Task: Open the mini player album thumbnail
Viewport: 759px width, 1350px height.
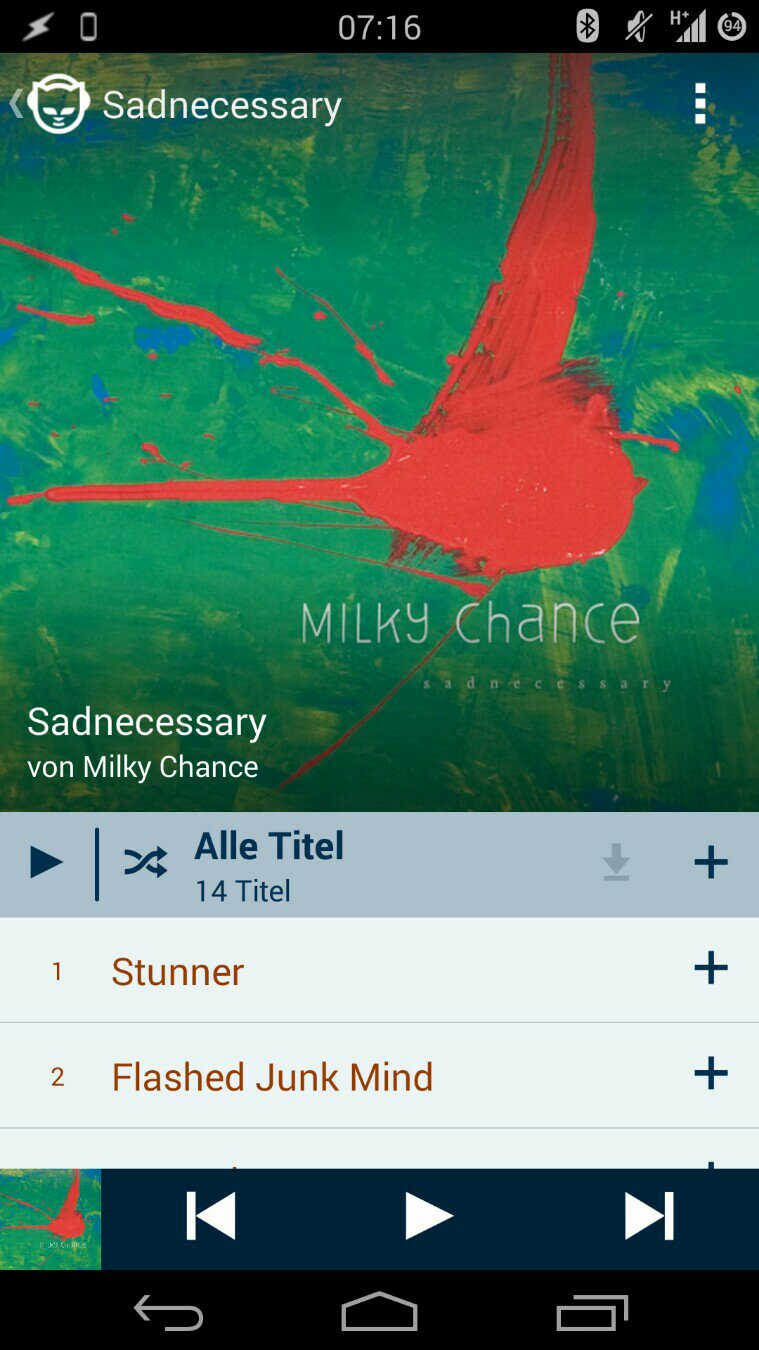Action: click(50, 1219)
